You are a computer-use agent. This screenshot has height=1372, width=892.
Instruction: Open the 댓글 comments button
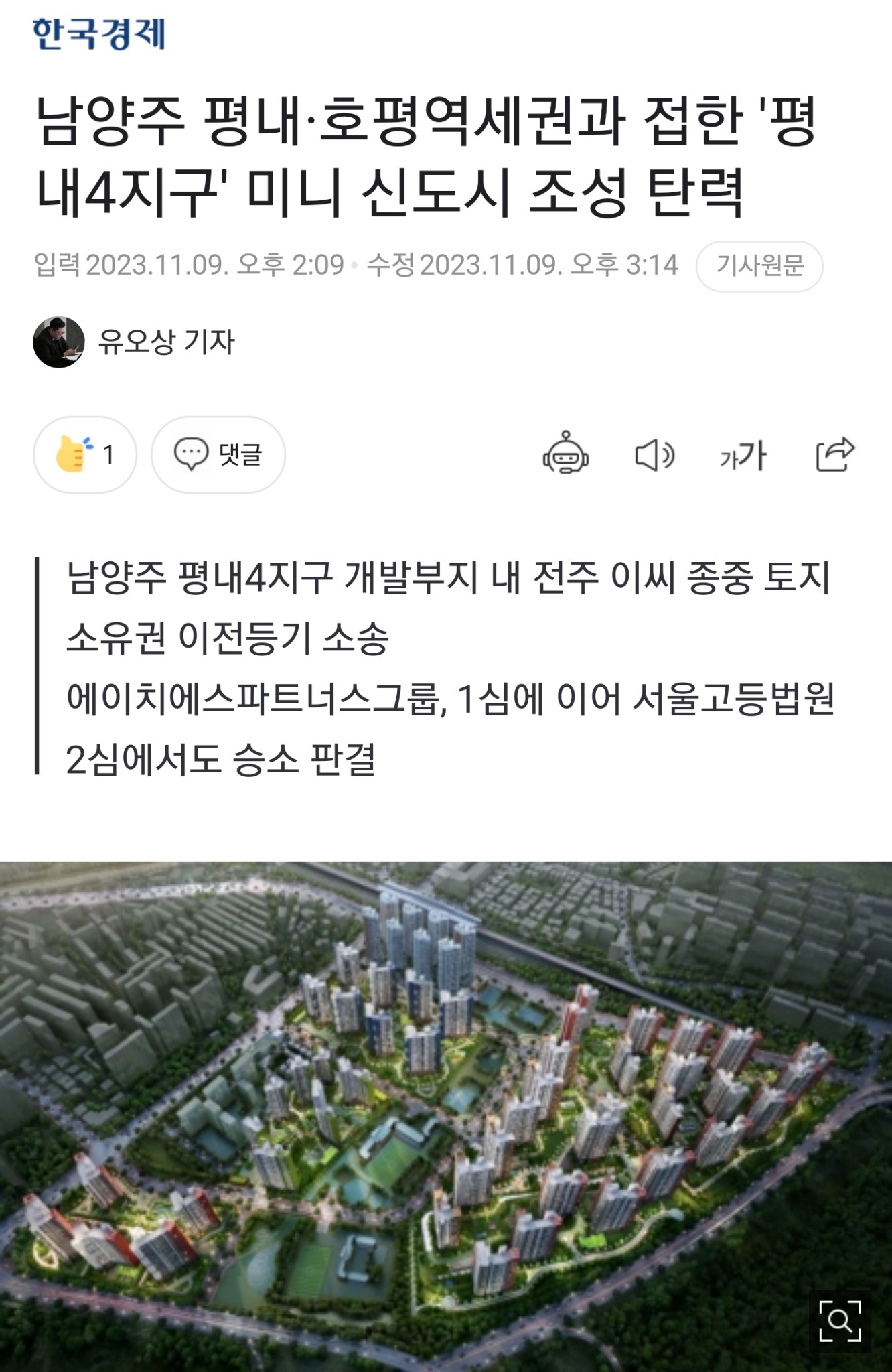pyautogui.click(x=218, y=455)
